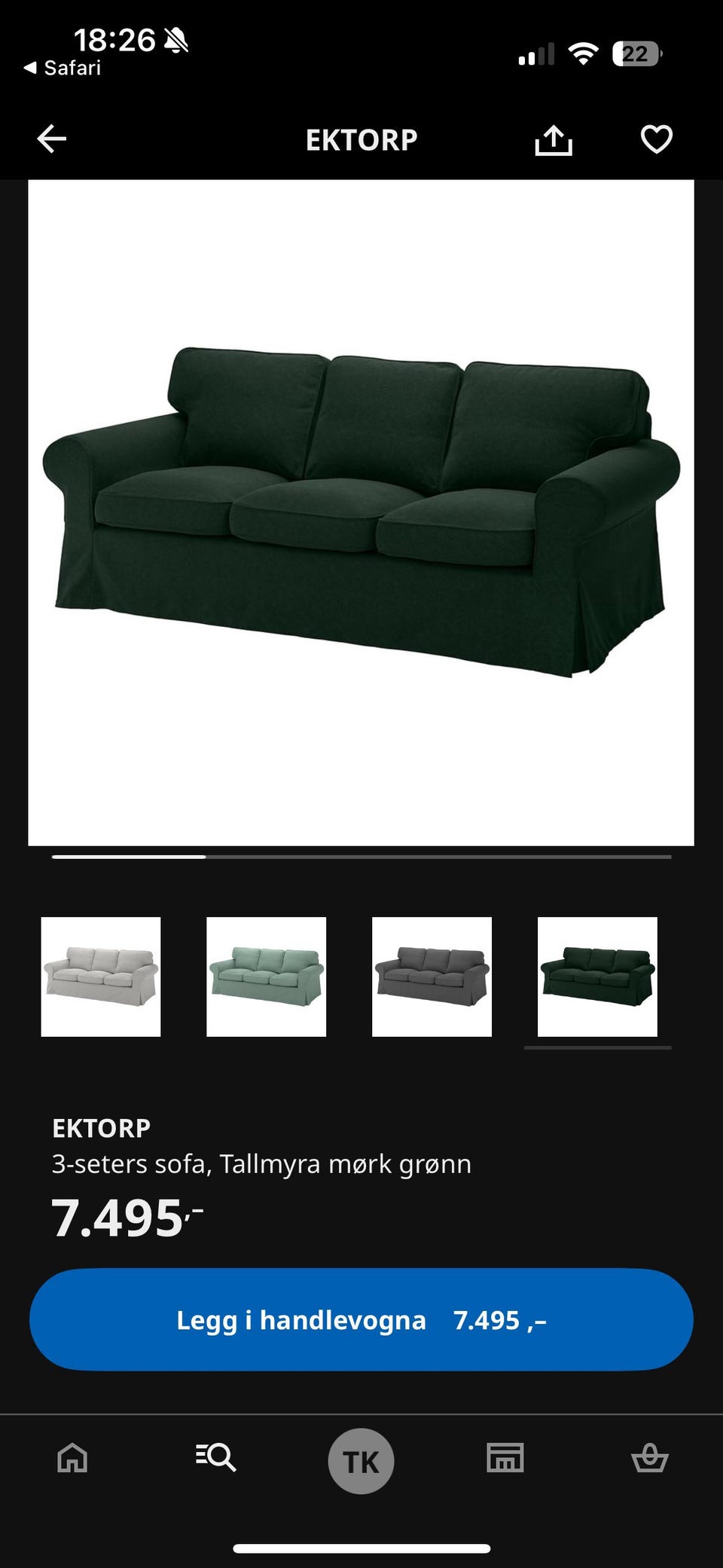This screenshot has width=723, height=1568.
Task: Switch to the home tab
Action: 72,1458
